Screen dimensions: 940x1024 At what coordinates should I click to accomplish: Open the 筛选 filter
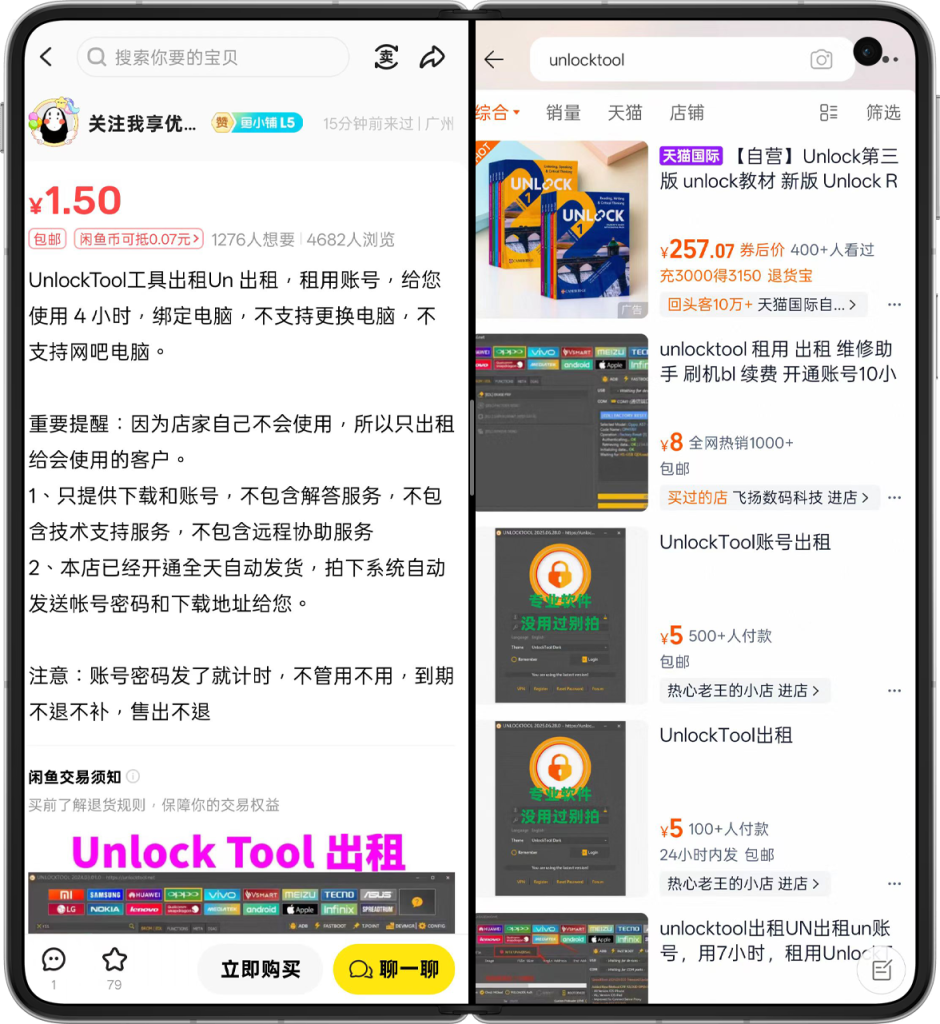[882, 113]
